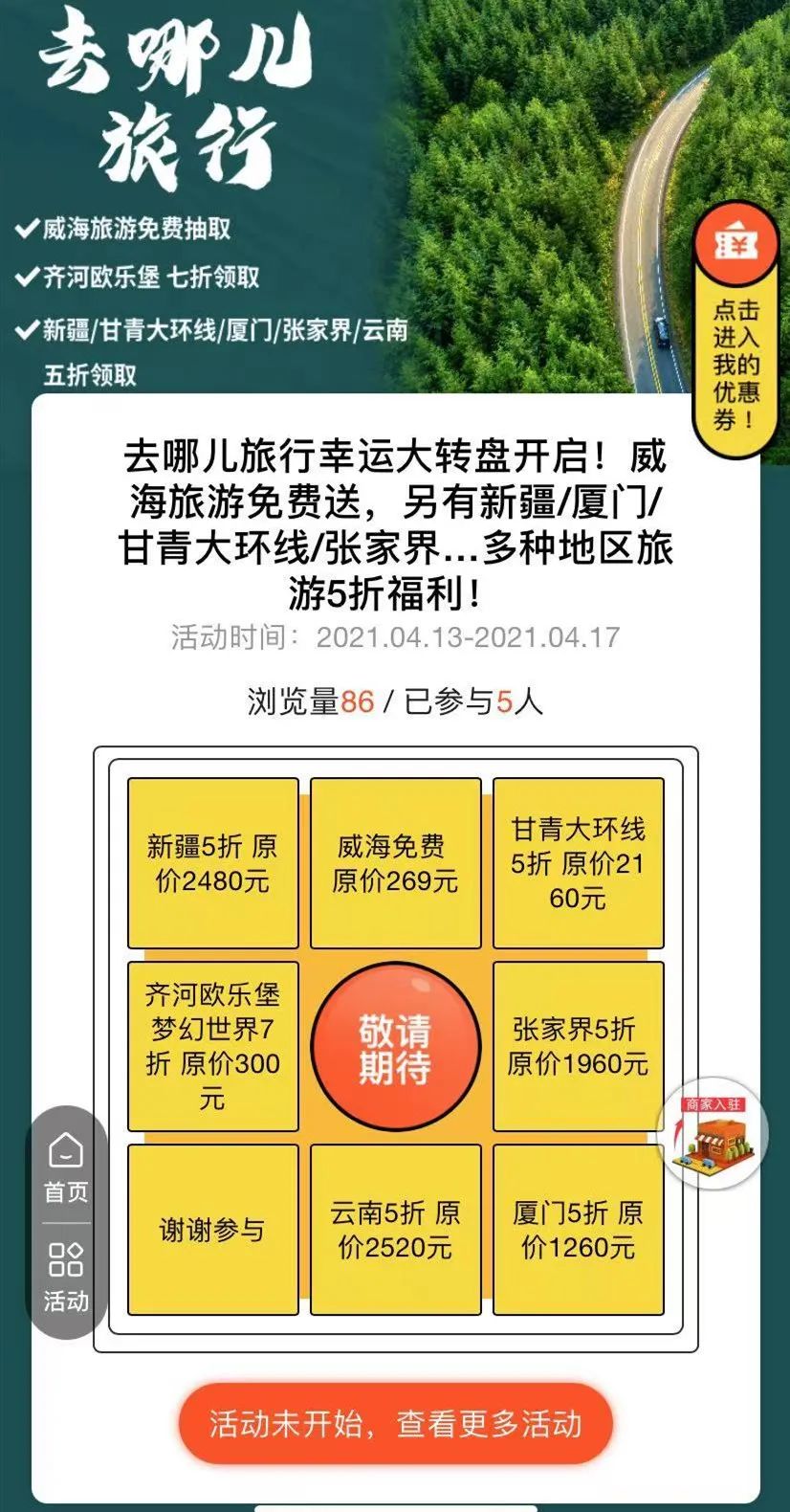Go to 首页 from the side menu
Viewport: 790px width, 1512px height.
[x=66, y=1167]
